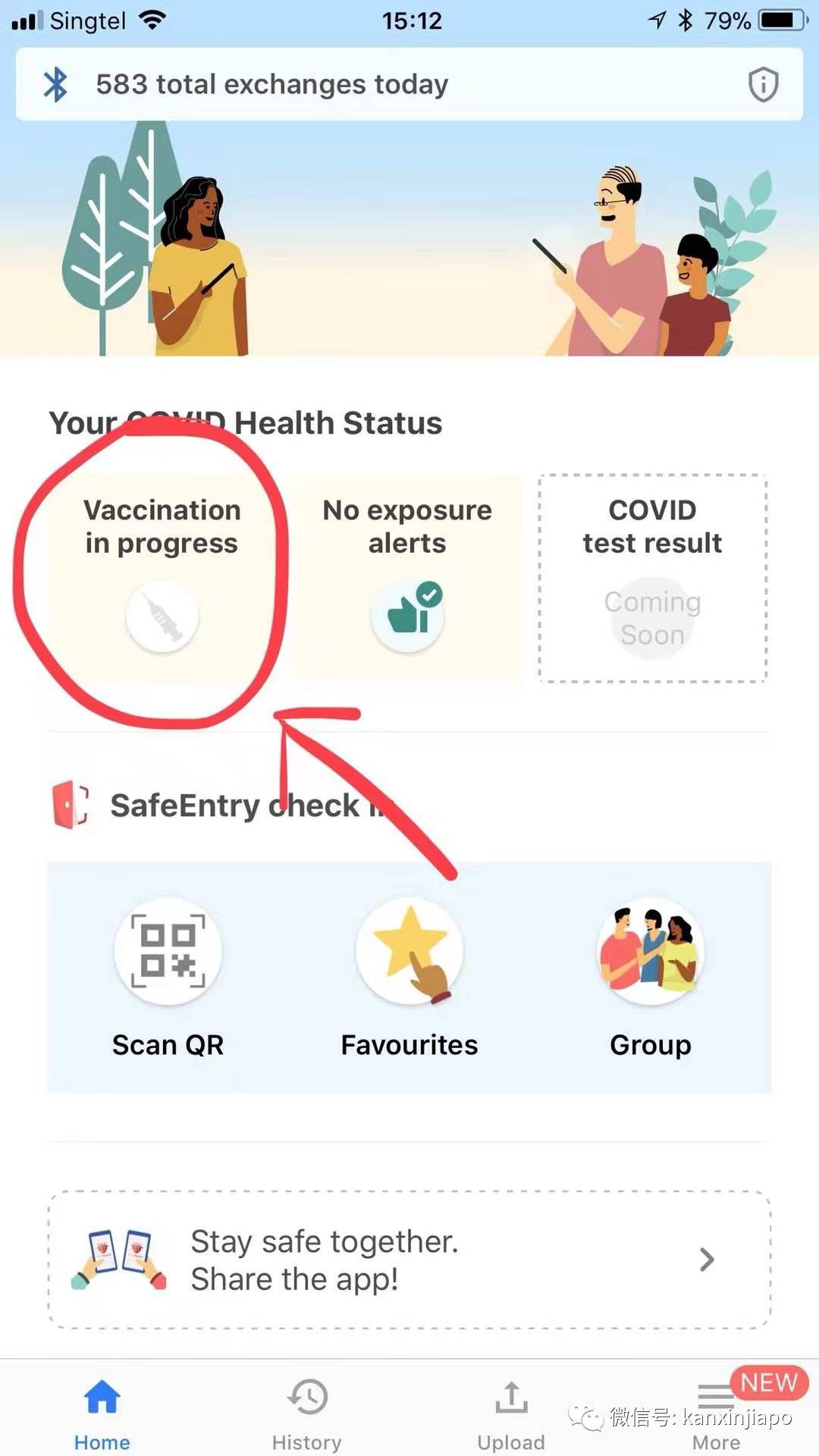Tap the Home house icon
Screen dimensions: 819x1456
(x=102, y=1395)
